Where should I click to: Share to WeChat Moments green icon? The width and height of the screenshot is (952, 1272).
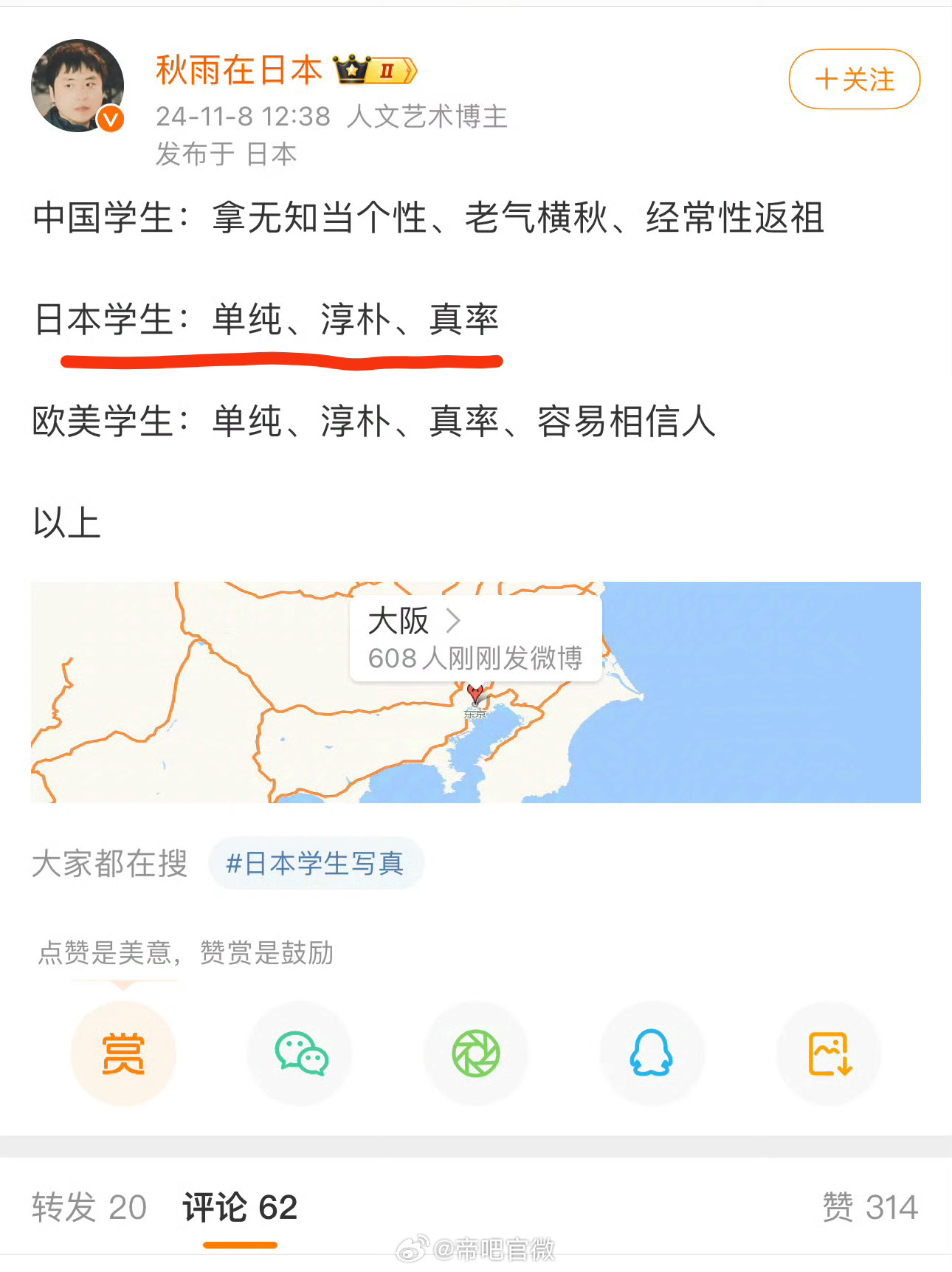(x=476, y=1054)
